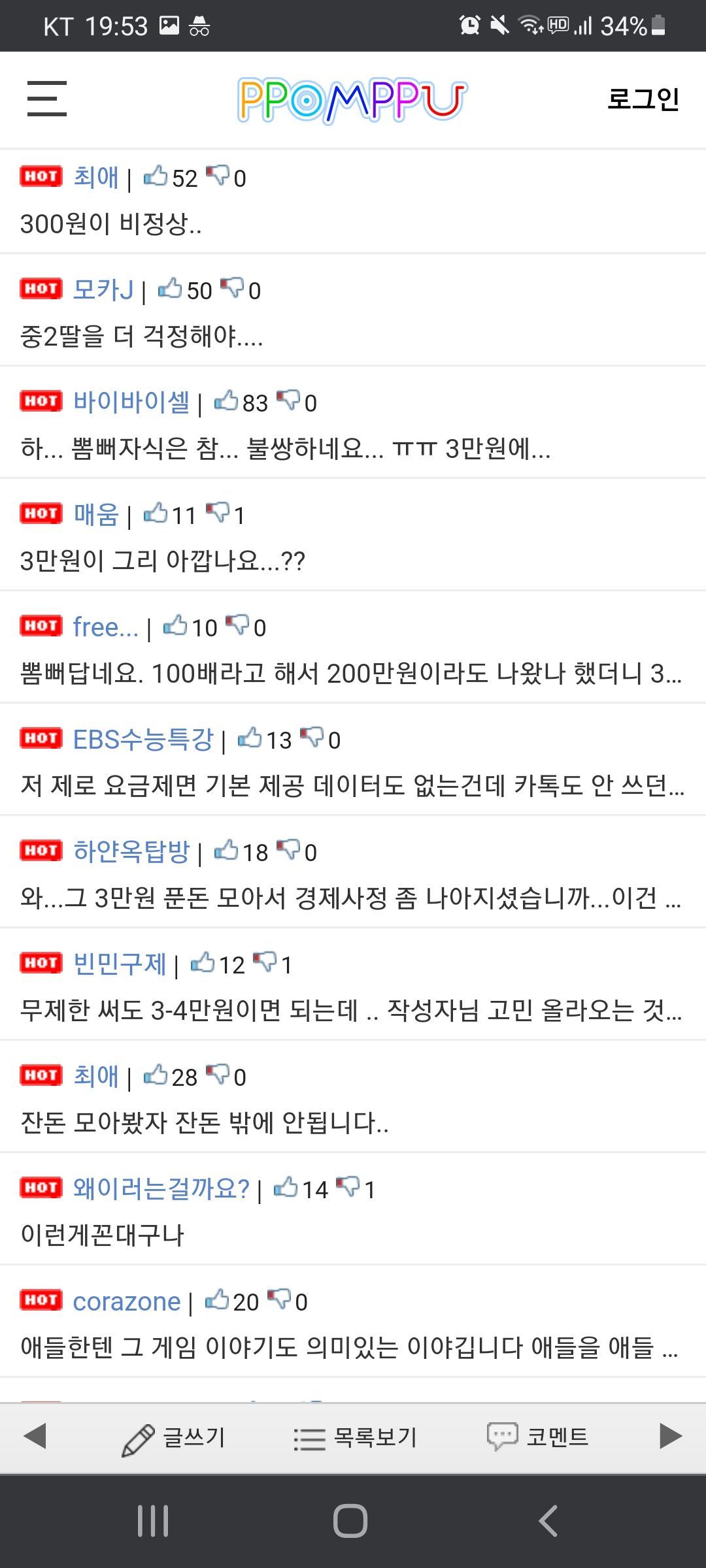Screen dimensions: 706x1568
Task: Go to next post arrow
Action: [670, 1436]
